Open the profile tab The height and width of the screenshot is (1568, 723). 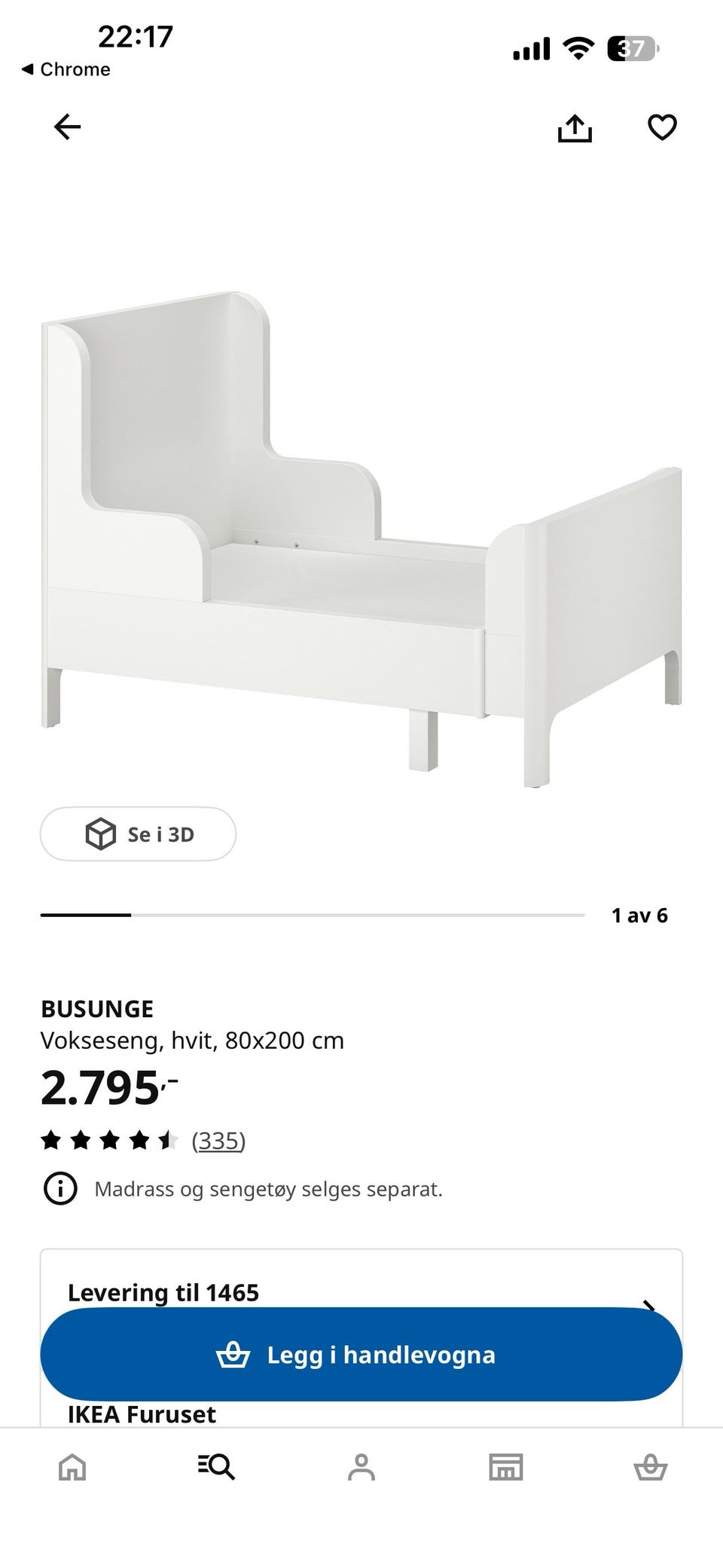(x=361, y=1467)
